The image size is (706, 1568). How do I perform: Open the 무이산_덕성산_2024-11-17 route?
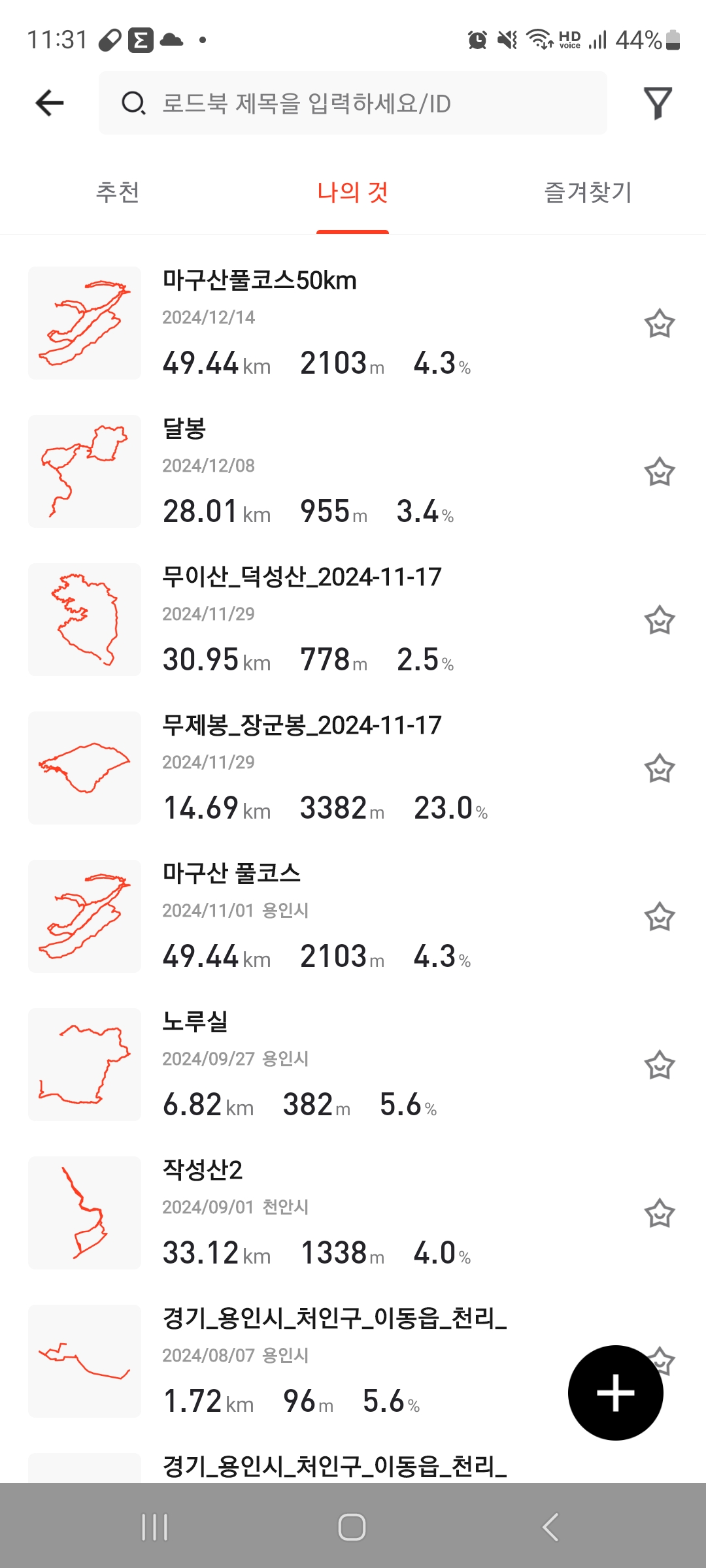[314, 620]
